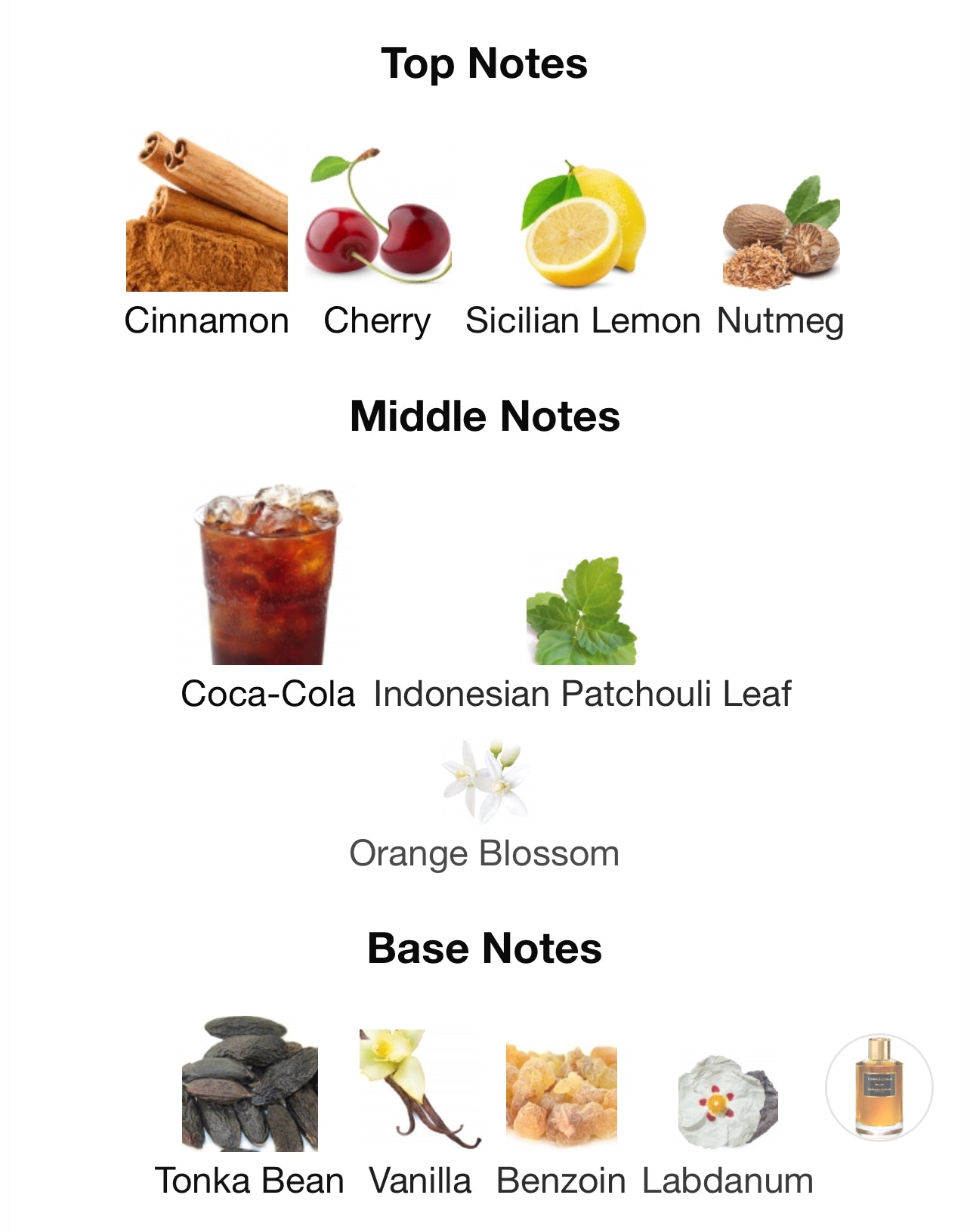Viewport: 970px width, 1232px height.
Task: Open the Cinnamon note page
Action: [206, 214]
